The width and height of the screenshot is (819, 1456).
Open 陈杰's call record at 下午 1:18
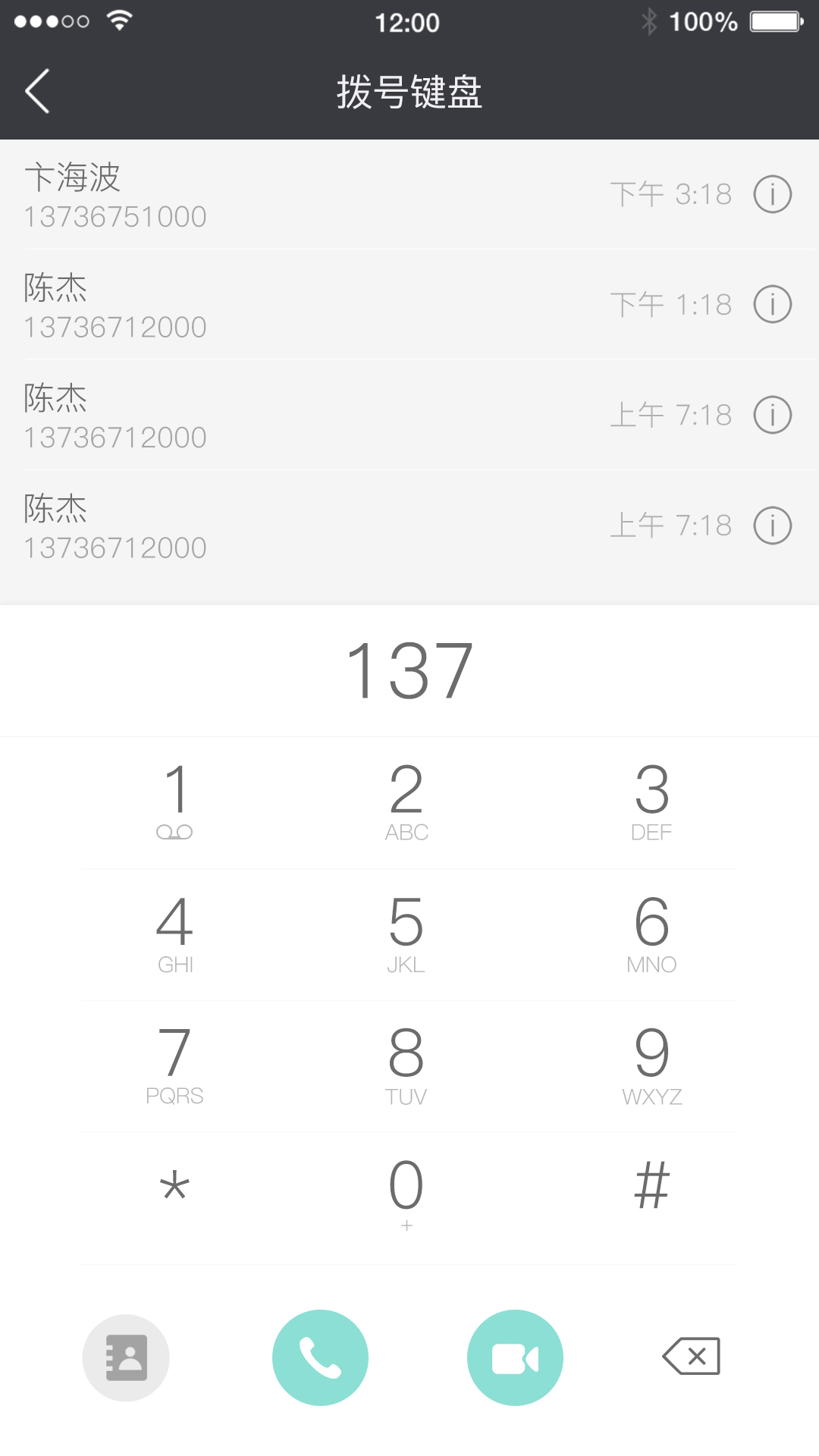click(303, 305)
